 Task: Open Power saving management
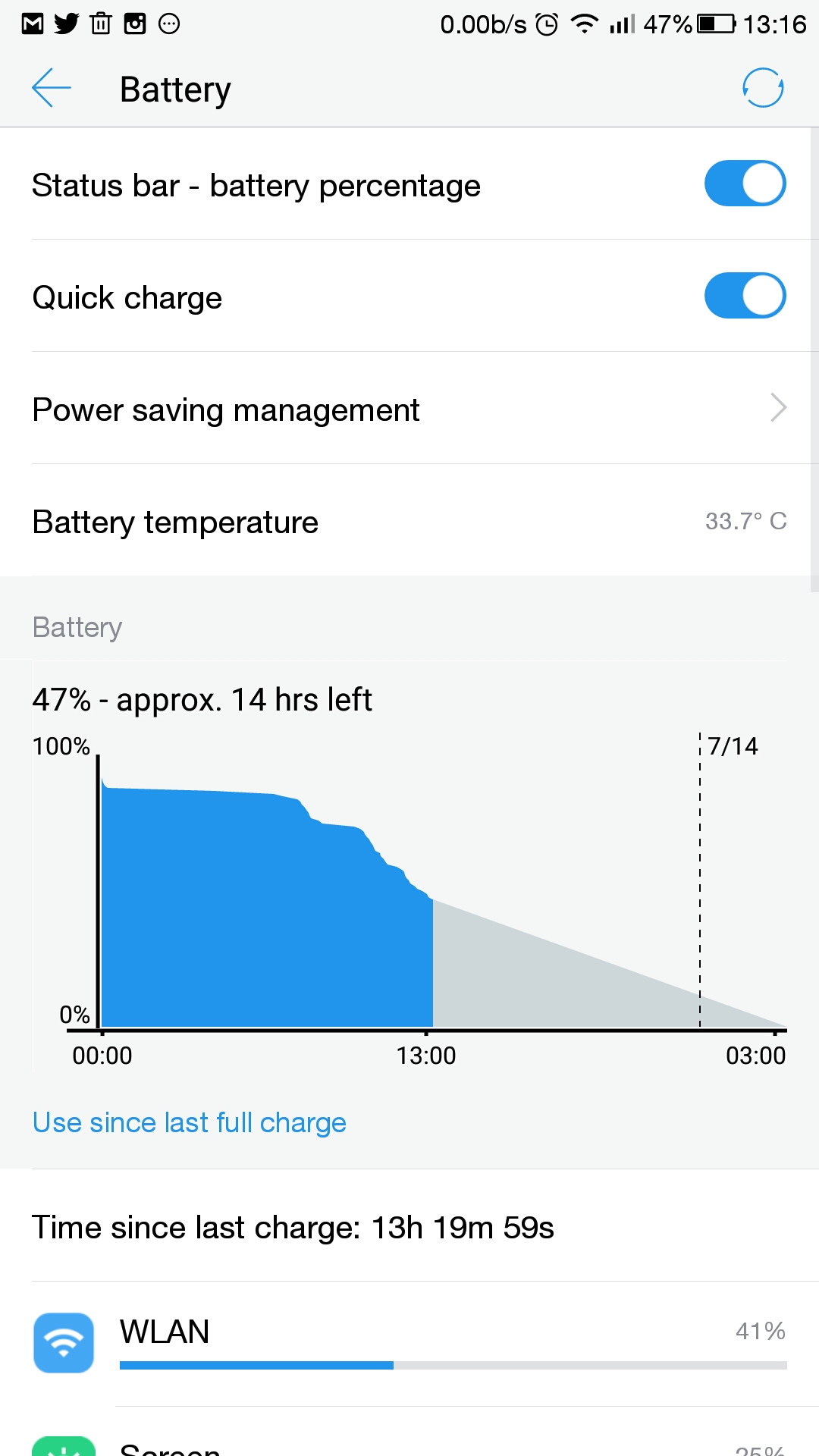click(409, 408)
